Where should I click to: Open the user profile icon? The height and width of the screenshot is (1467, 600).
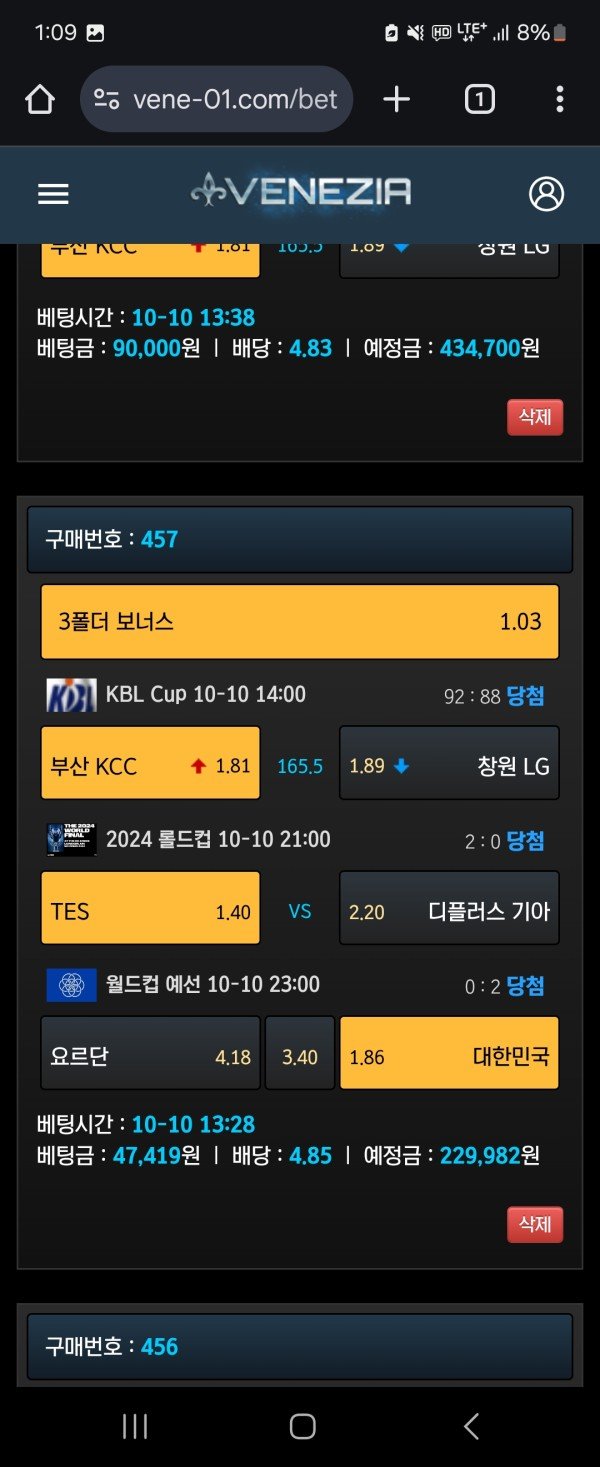click(x=546, y=194)
